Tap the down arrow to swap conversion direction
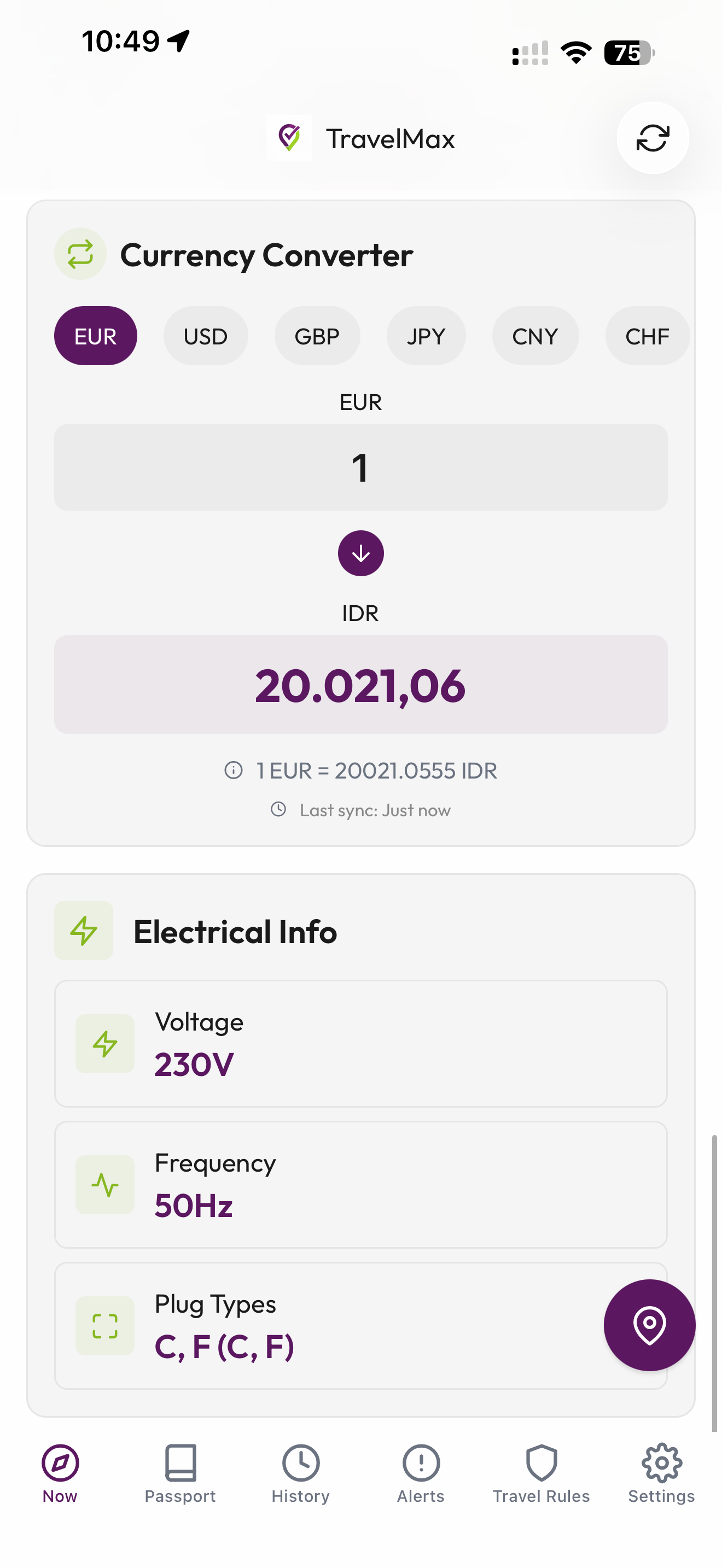722x1568 pixels. pos(360,553)
